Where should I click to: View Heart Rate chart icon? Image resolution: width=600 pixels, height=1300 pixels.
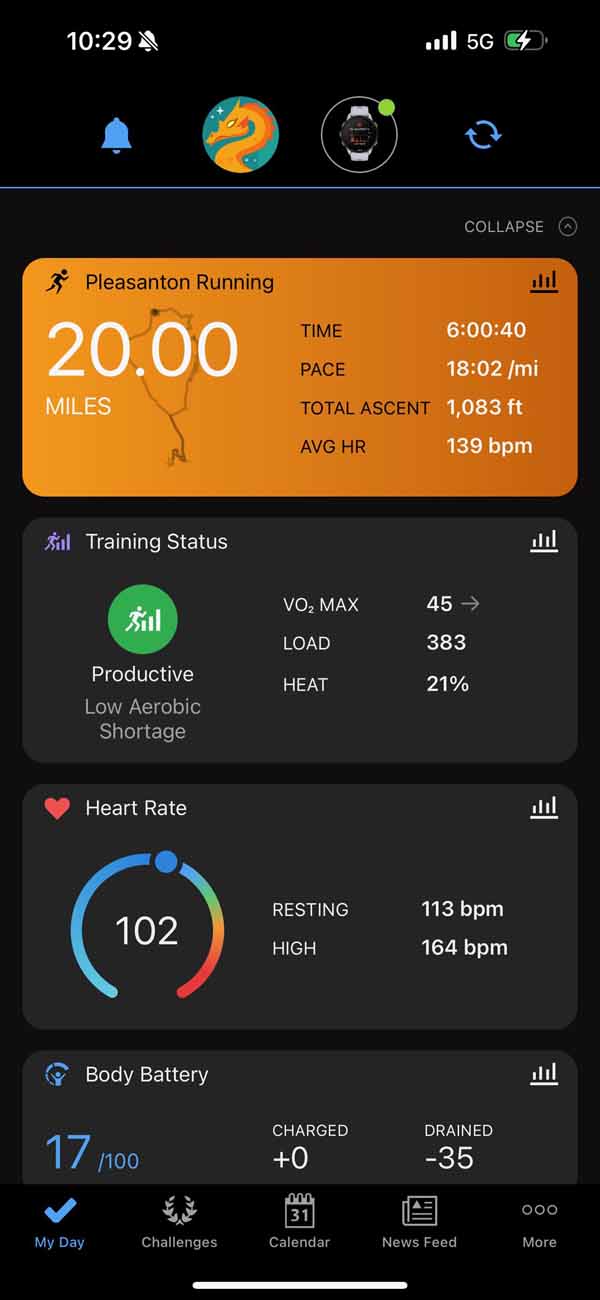[x=544, y=808]
